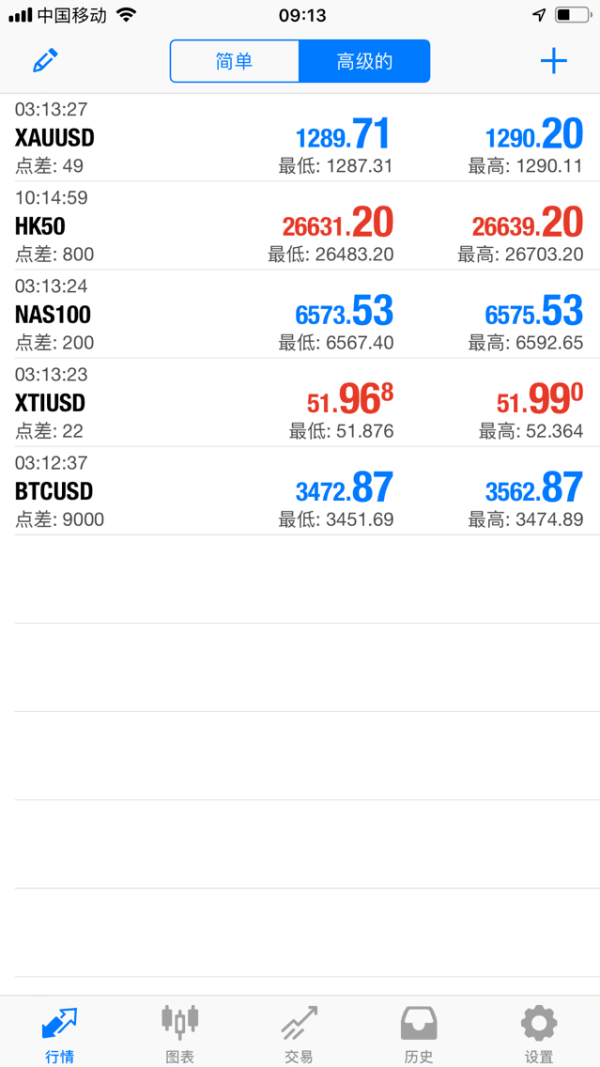Viewport: 600px width, 1067px height.
Task: Switch to the 简单 view mode
Action: pyautogui.click(x=235, y=61)
